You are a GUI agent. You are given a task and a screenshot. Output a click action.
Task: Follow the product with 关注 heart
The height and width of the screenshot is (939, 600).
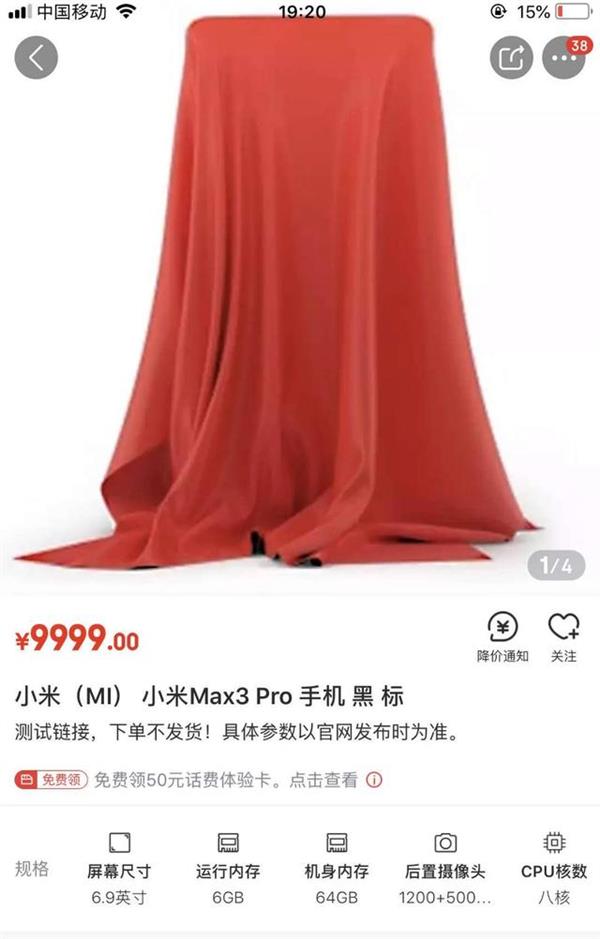click(563, 637)
